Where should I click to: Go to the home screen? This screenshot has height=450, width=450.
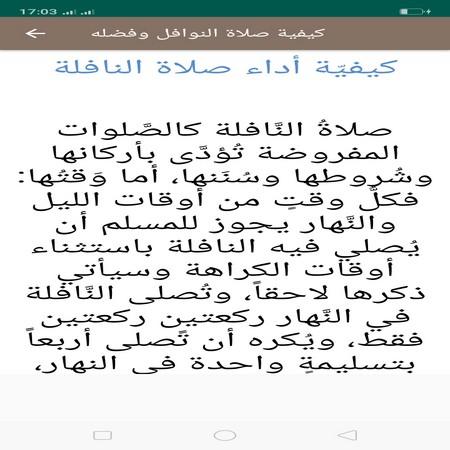tap(225, 435)
